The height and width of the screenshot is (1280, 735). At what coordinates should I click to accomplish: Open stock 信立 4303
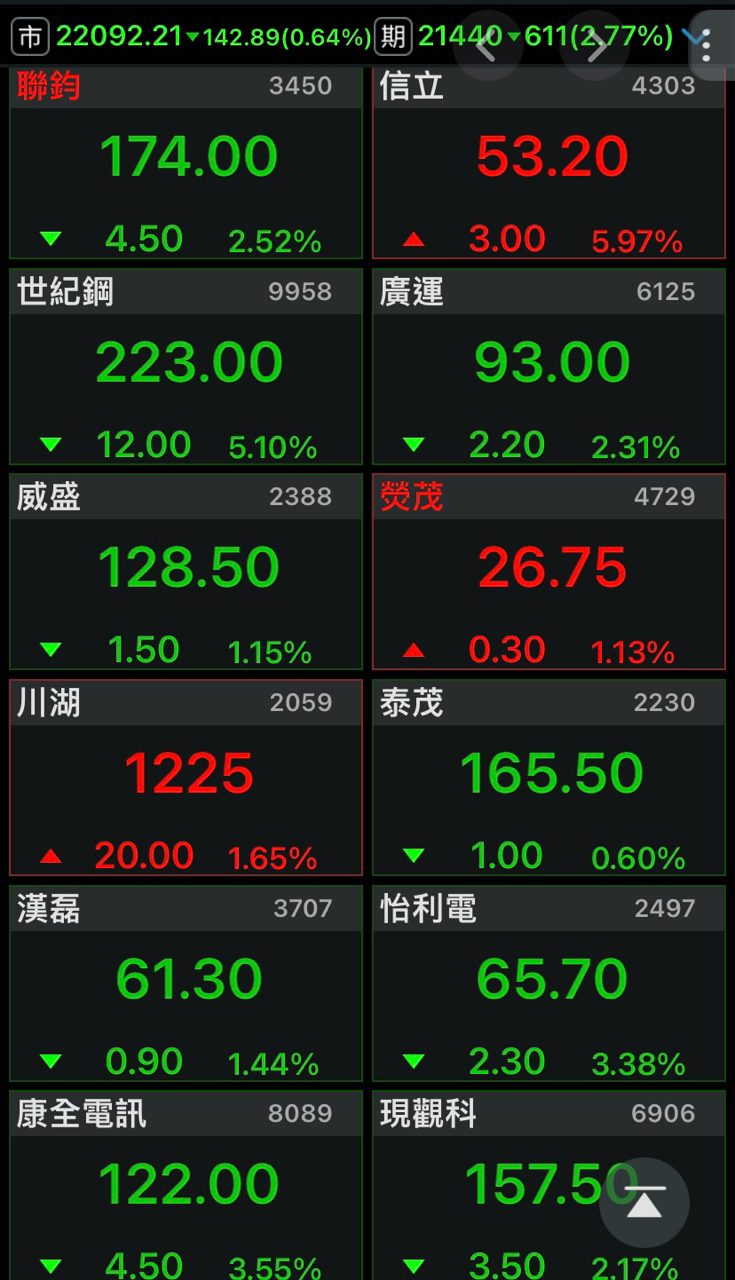(549, 165)
